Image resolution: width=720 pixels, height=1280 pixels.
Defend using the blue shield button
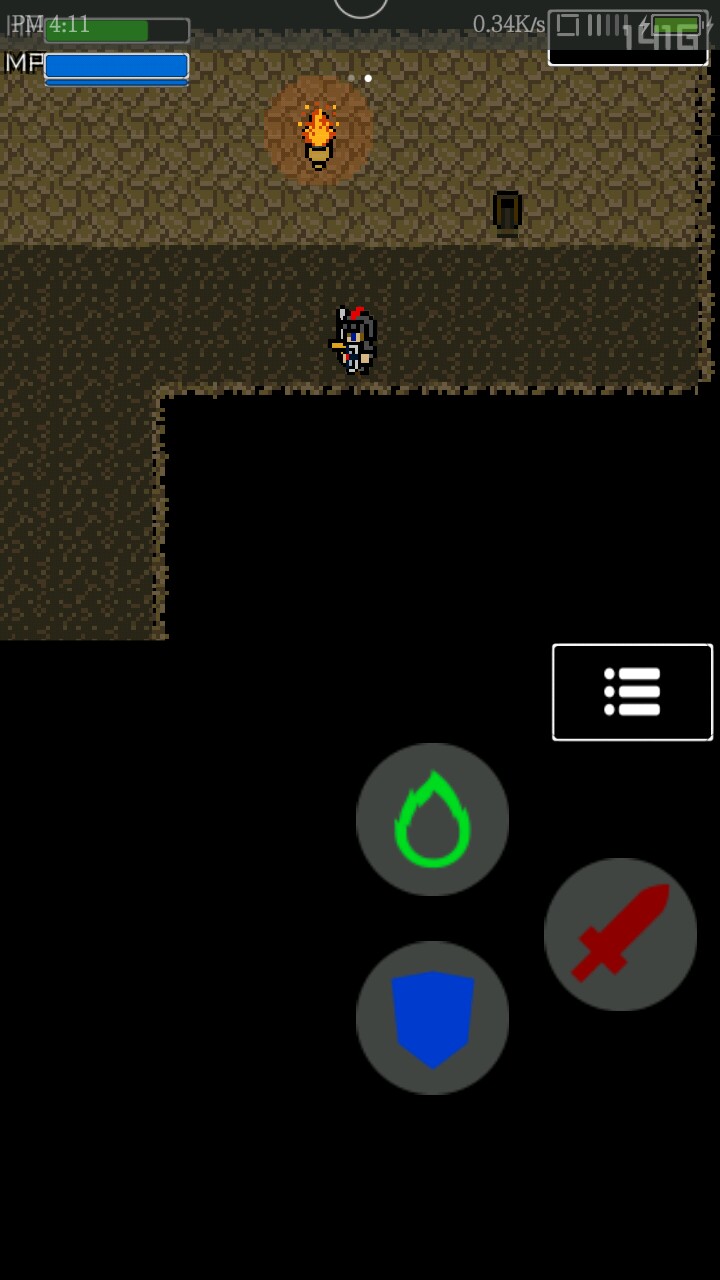click(432, 1018)
